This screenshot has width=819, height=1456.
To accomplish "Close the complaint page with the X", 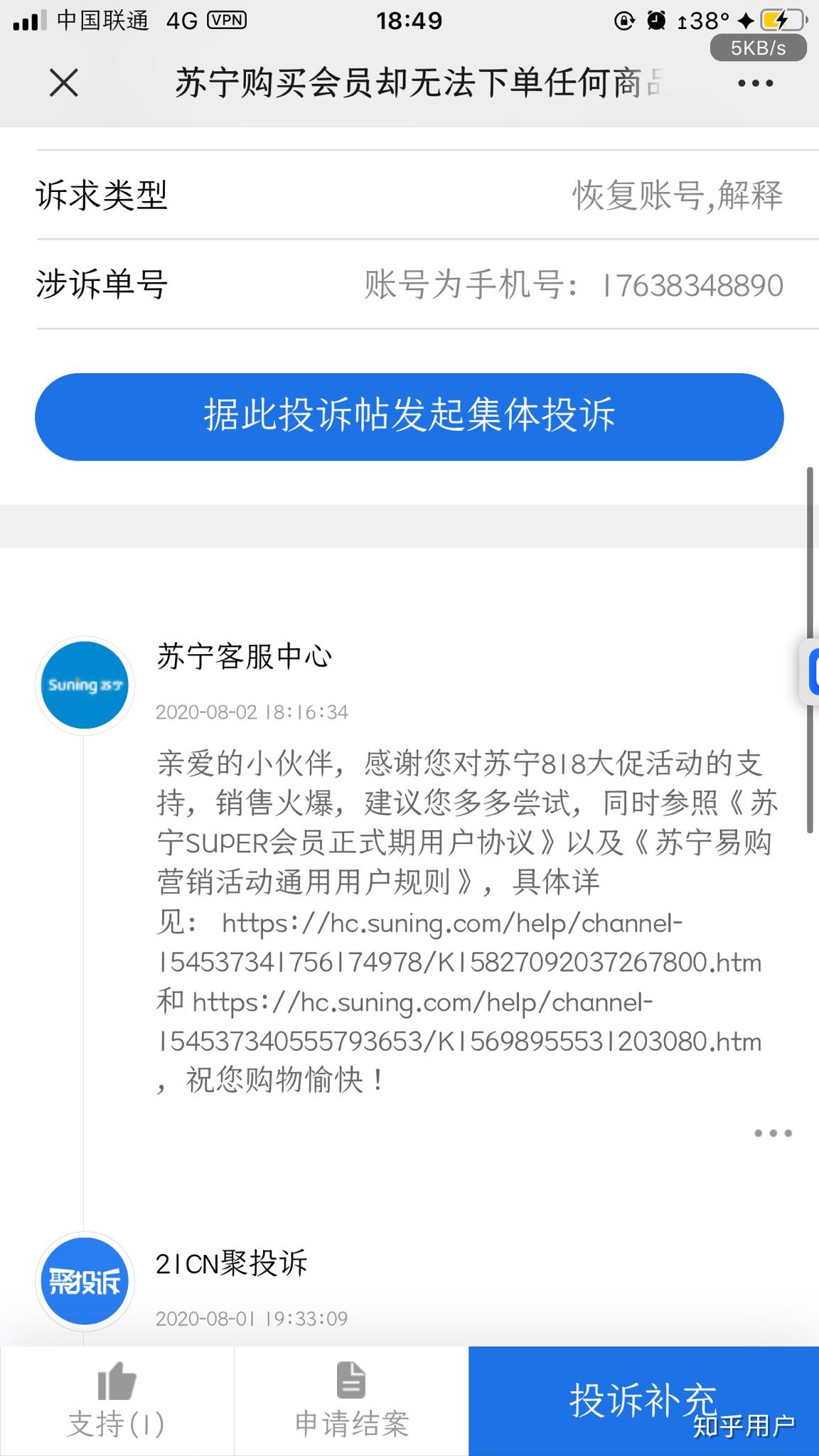I will coord(63,83).
